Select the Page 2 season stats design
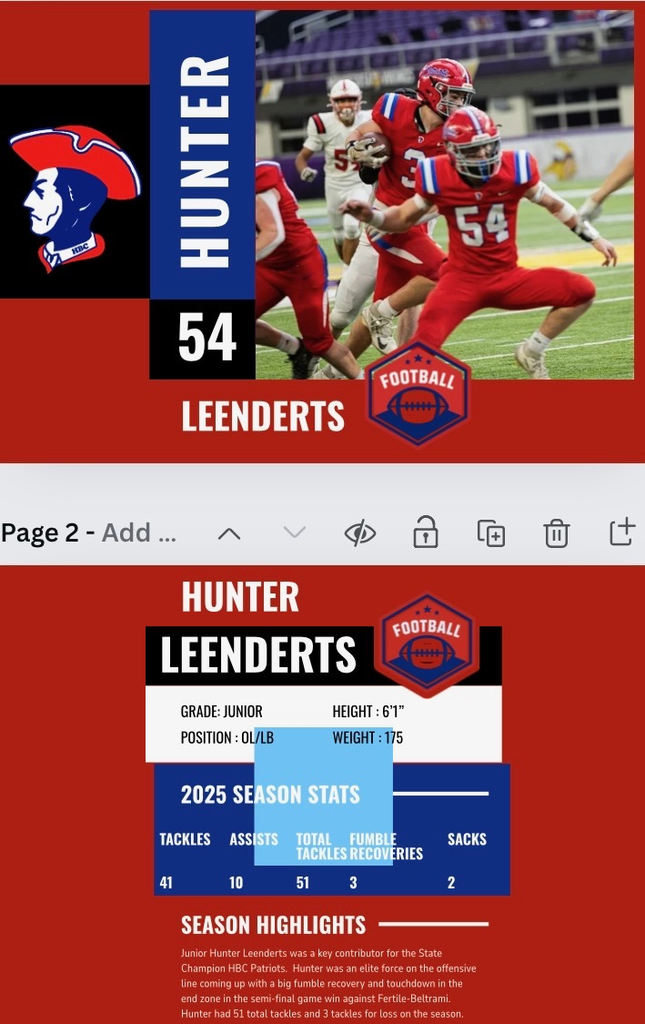 (322, 800)
